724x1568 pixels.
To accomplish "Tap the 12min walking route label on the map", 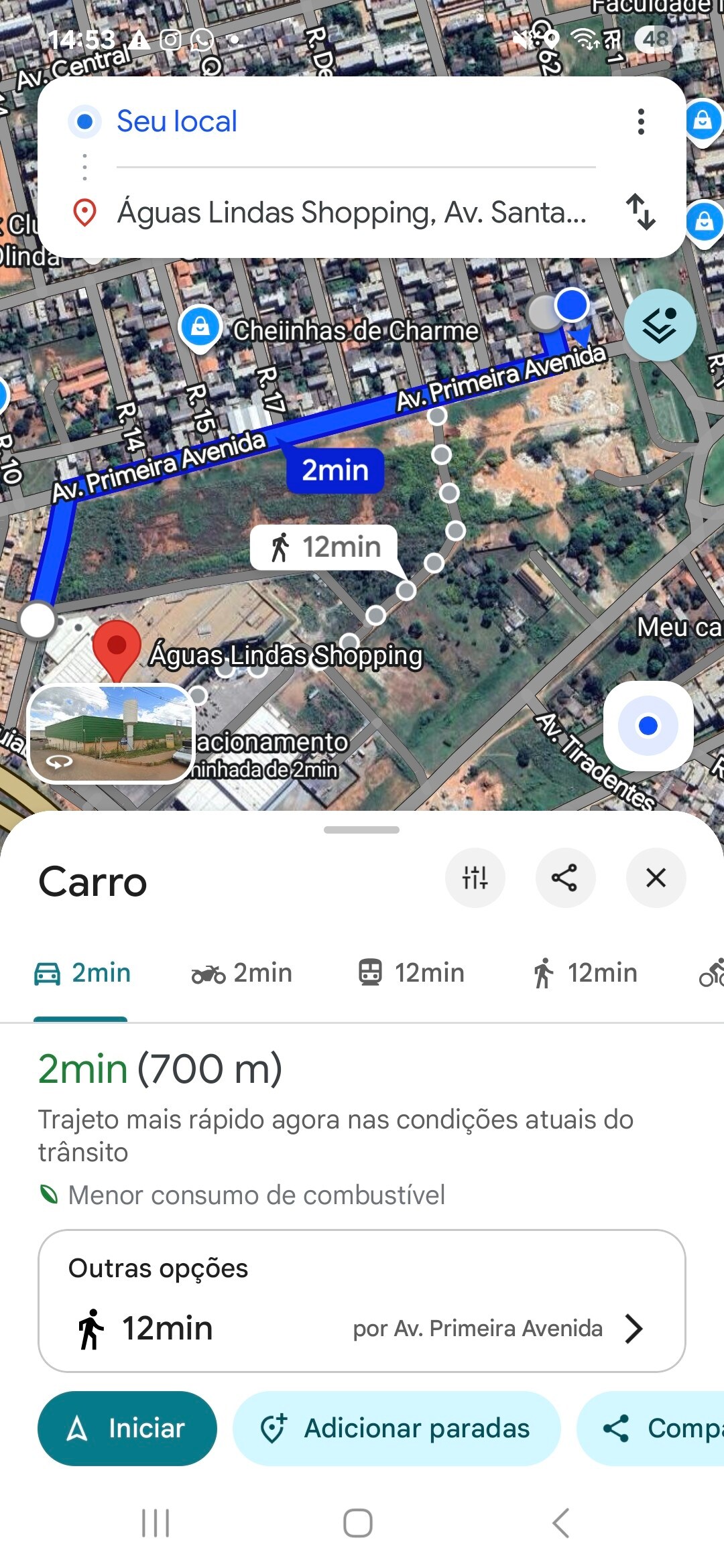I will pos(324,547).
